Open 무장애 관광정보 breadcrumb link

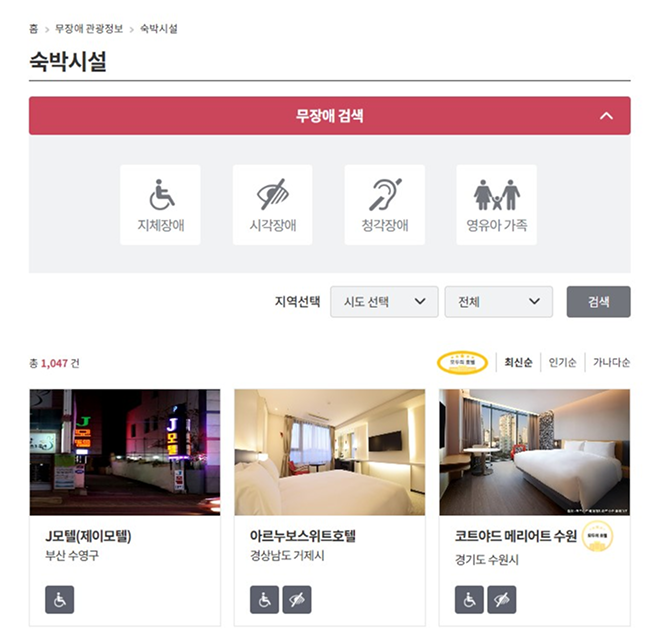click(89, 29)
